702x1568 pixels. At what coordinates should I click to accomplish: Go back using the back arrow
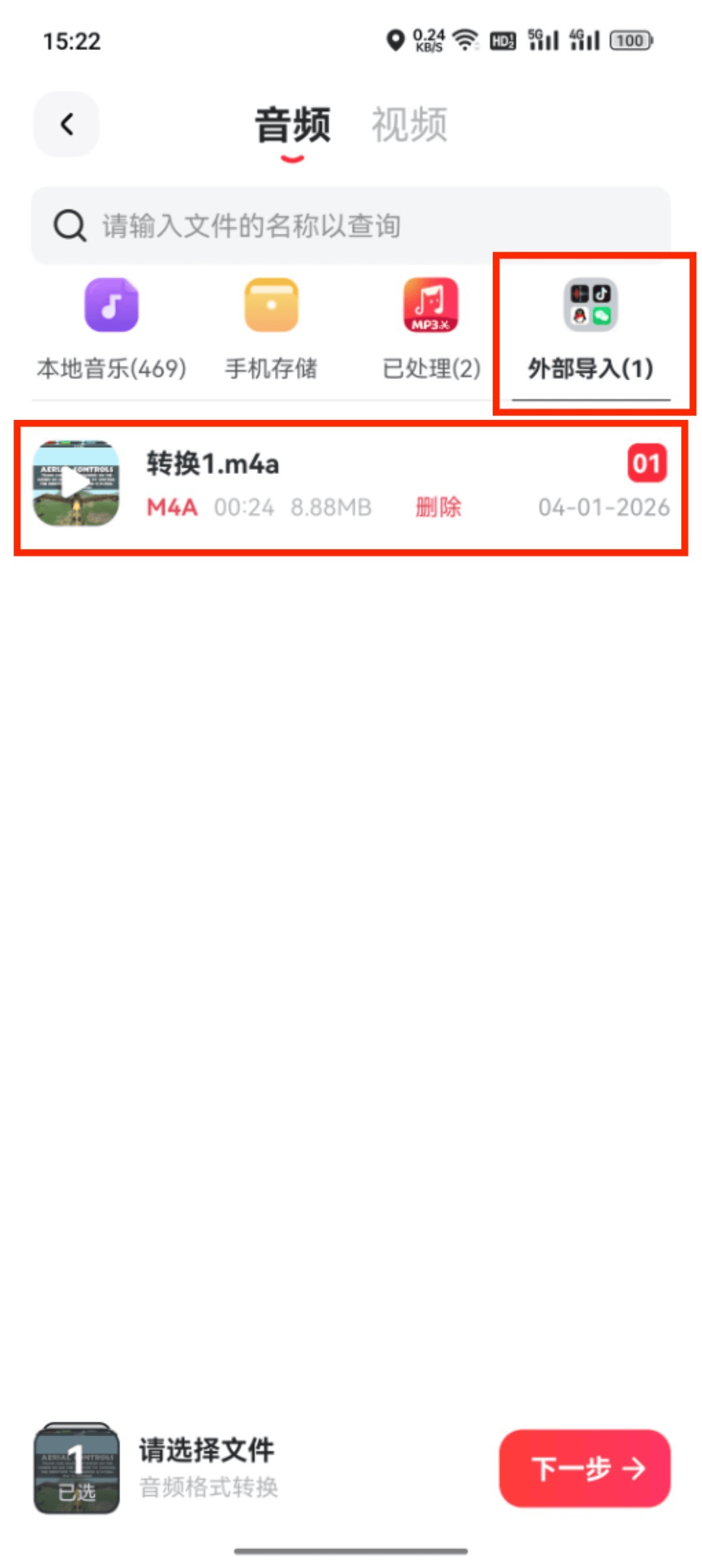pyautogui.click(x=66, y=124)
